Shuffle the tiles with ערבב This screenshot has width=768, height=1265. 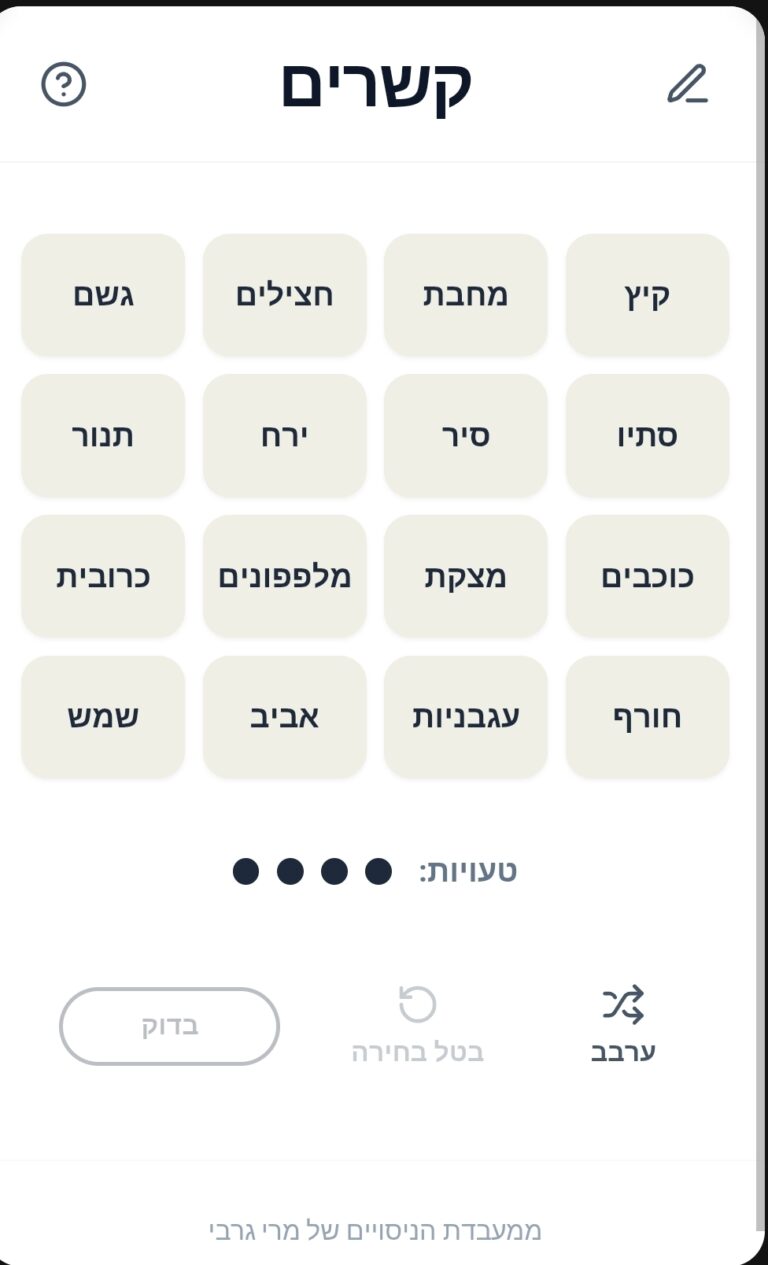tap(623, 1024)
